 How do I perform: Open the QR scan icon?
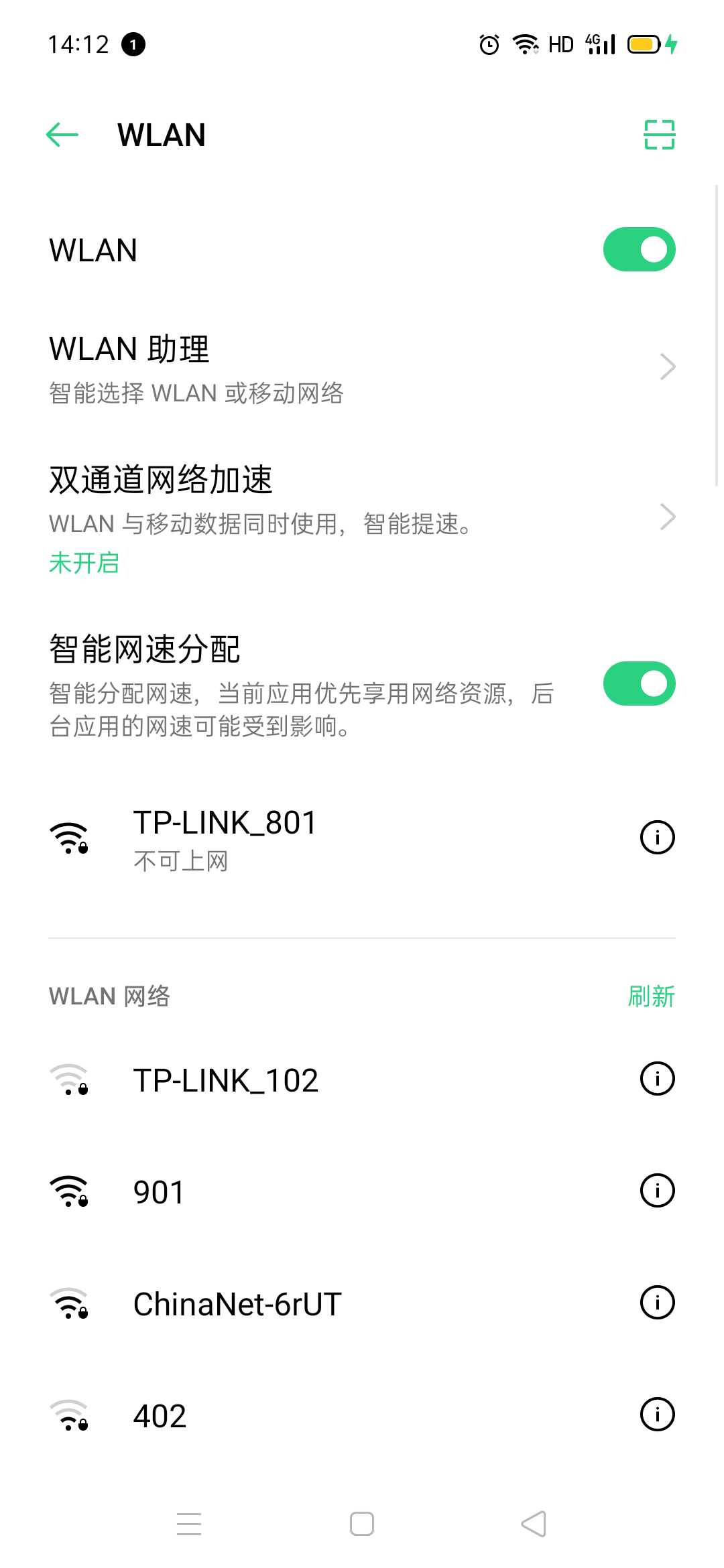[659, 135]
